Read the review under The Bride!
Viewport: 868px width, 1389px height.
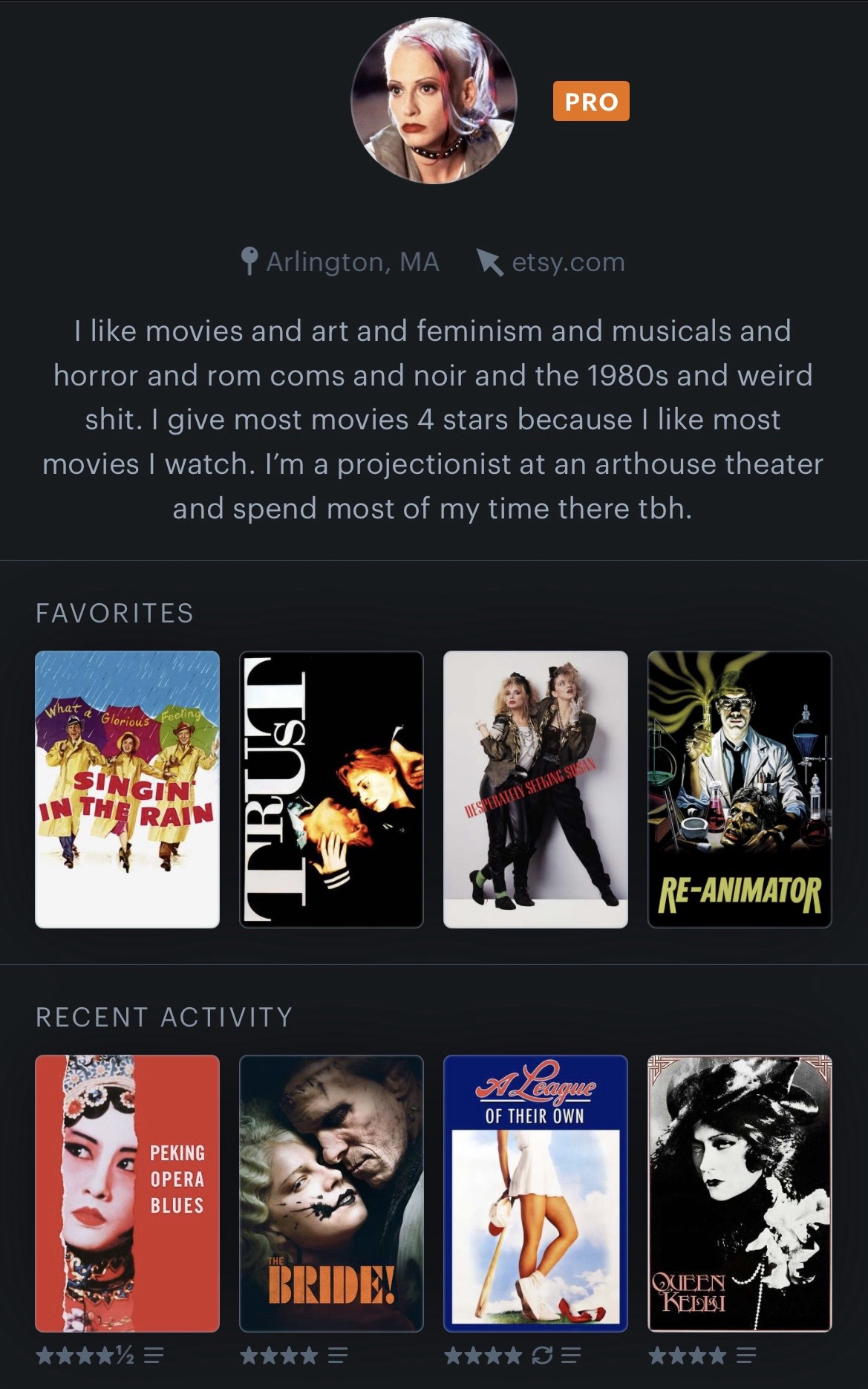tap(338, 1356)
